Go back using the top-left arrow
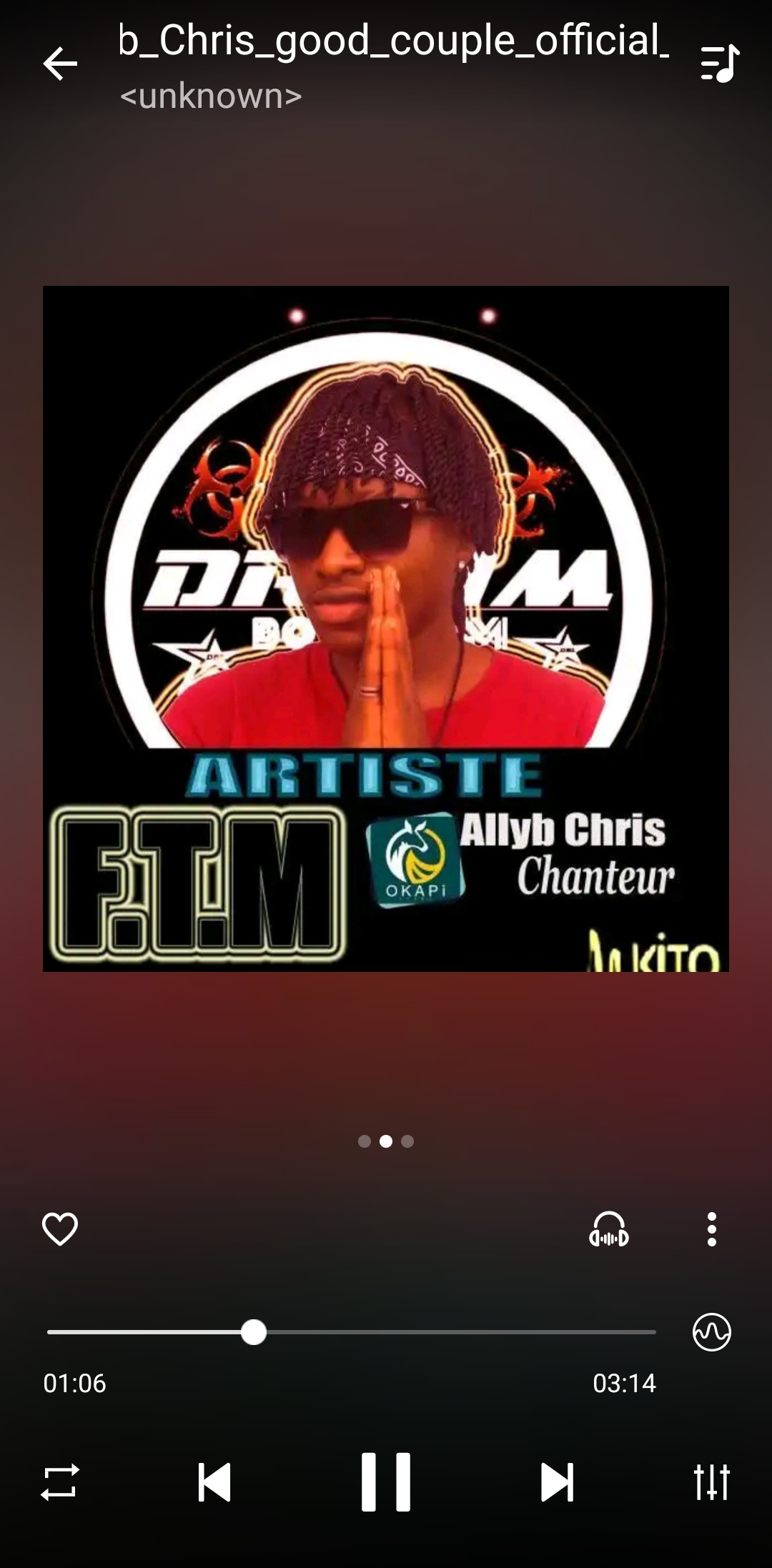The image size is (772, 1568). (x=60, y=64)
